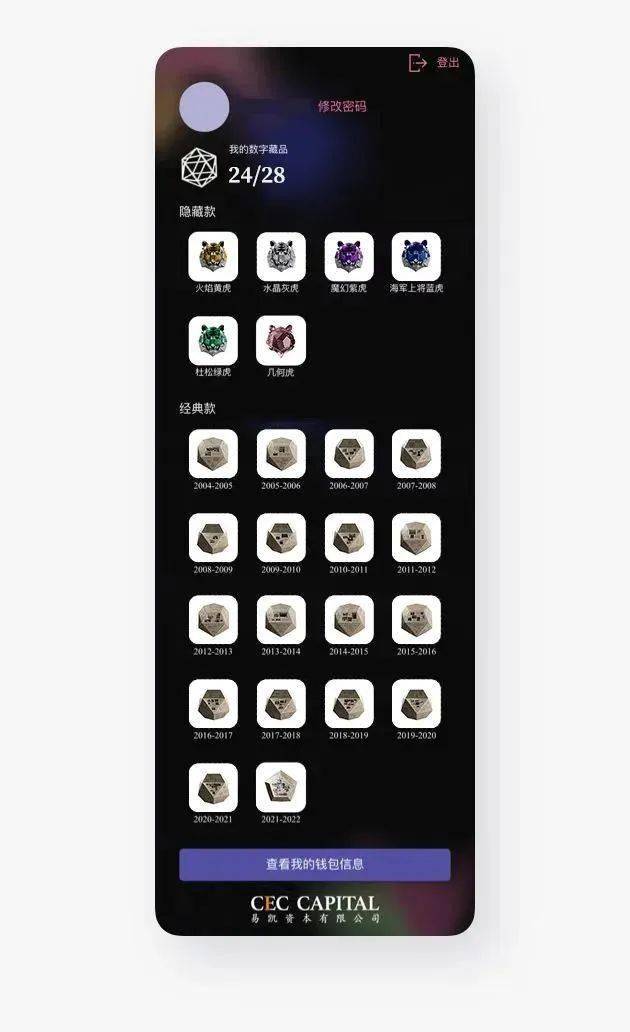The image size is (630, 1032).
Task: Select the 2018-2019 classic collectible
Action: (x=349, y=704)
